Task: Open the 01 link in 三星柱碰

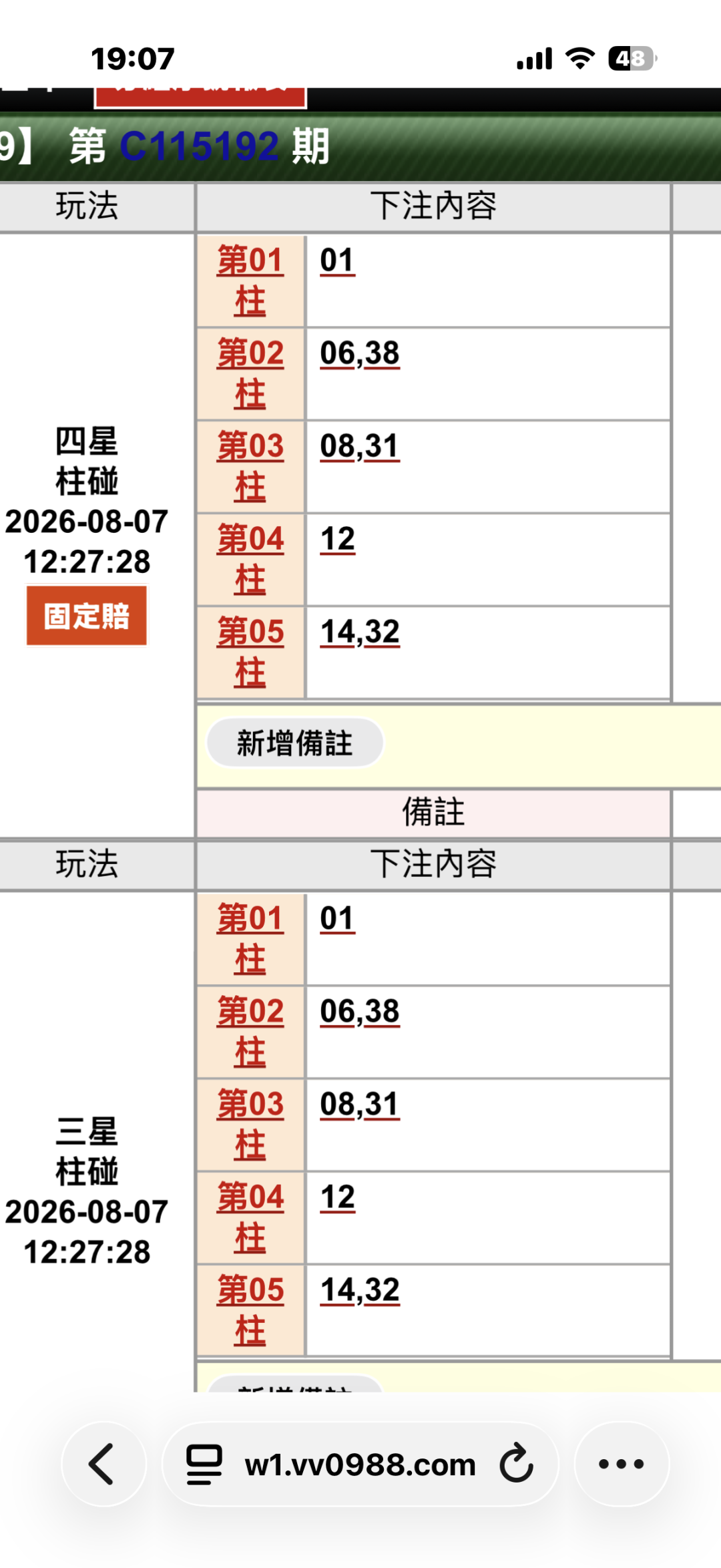Action: click(x=337, y=918)
